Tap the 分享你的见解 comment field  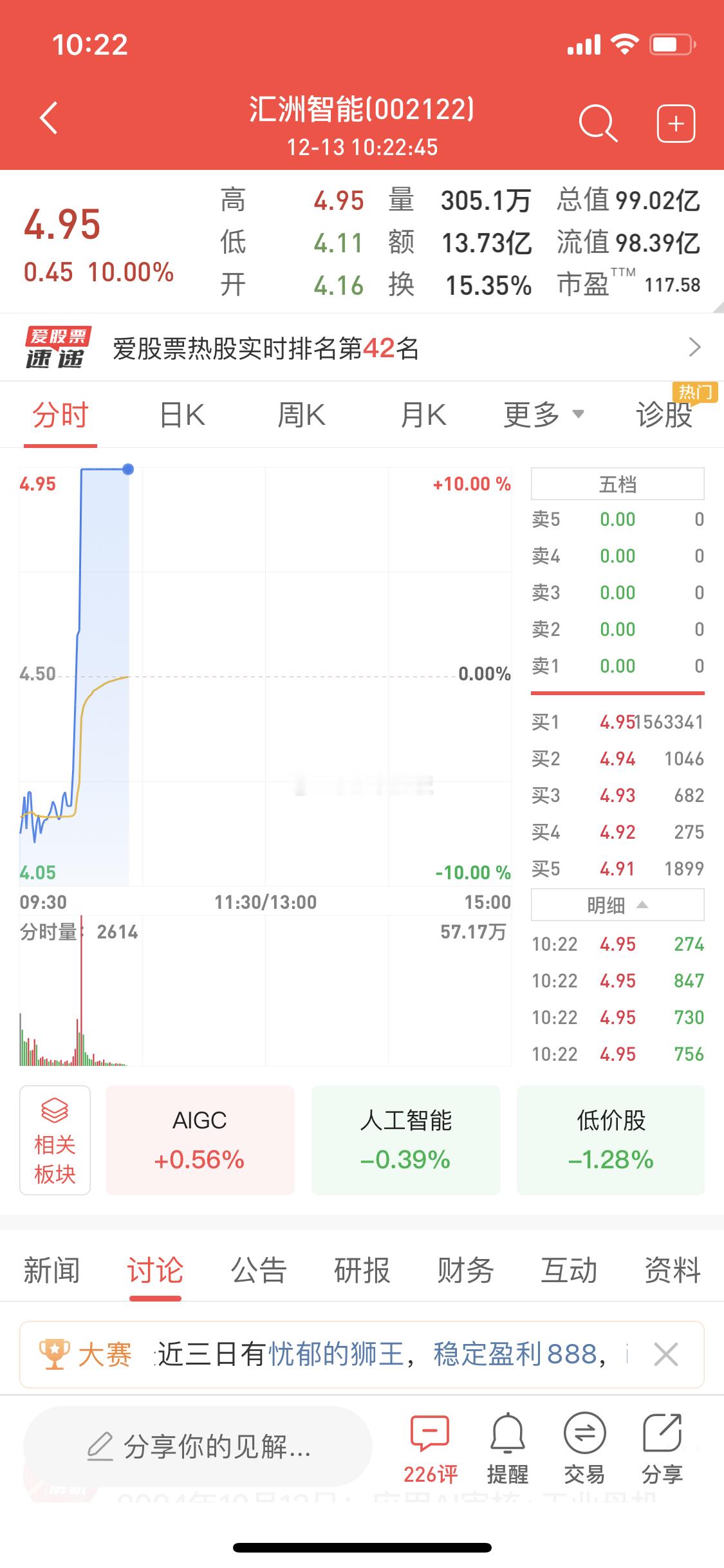198,1446
